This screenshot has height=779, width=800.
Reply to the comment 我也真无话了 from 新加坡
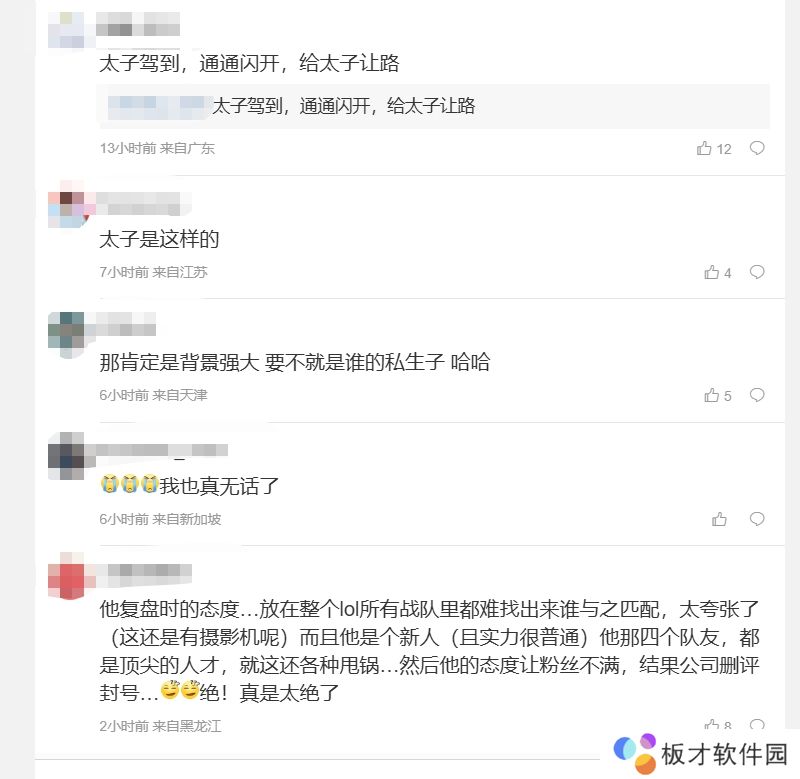[757, 519]
